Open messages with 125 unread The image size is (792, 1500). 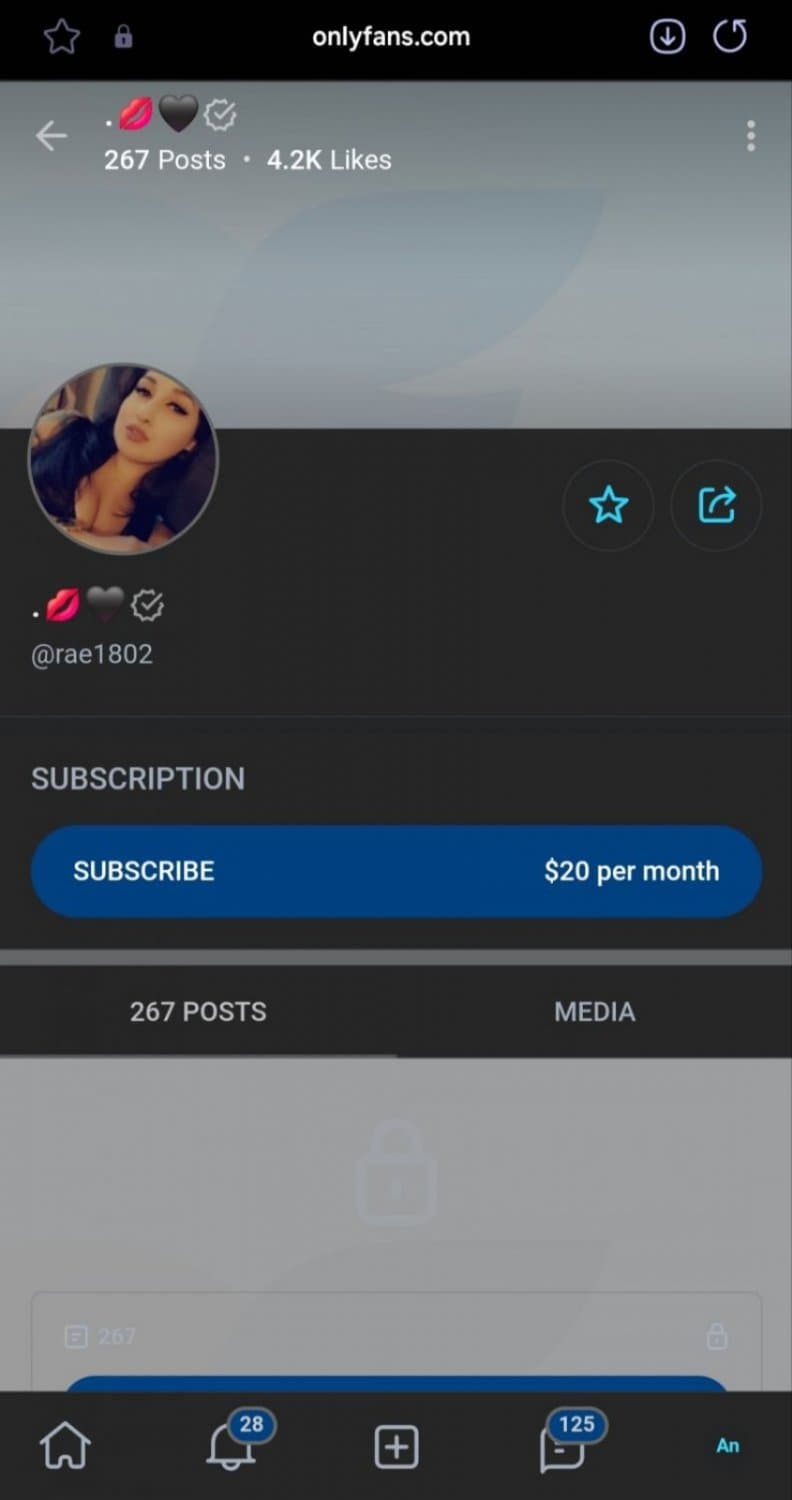(x=563, y=1446)
